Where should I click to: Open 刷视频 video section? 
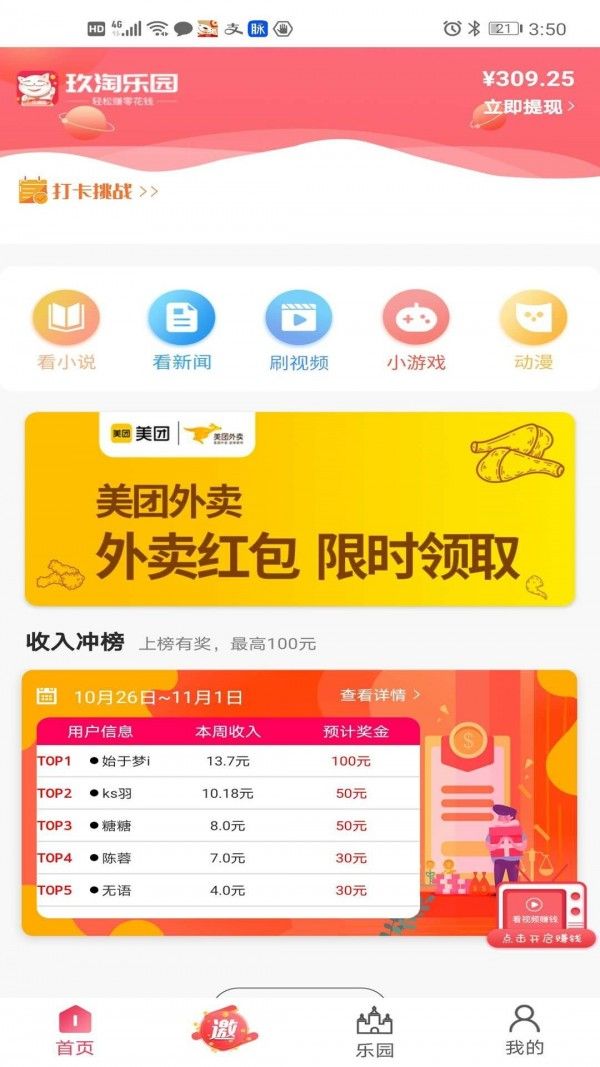pos(299,331)
